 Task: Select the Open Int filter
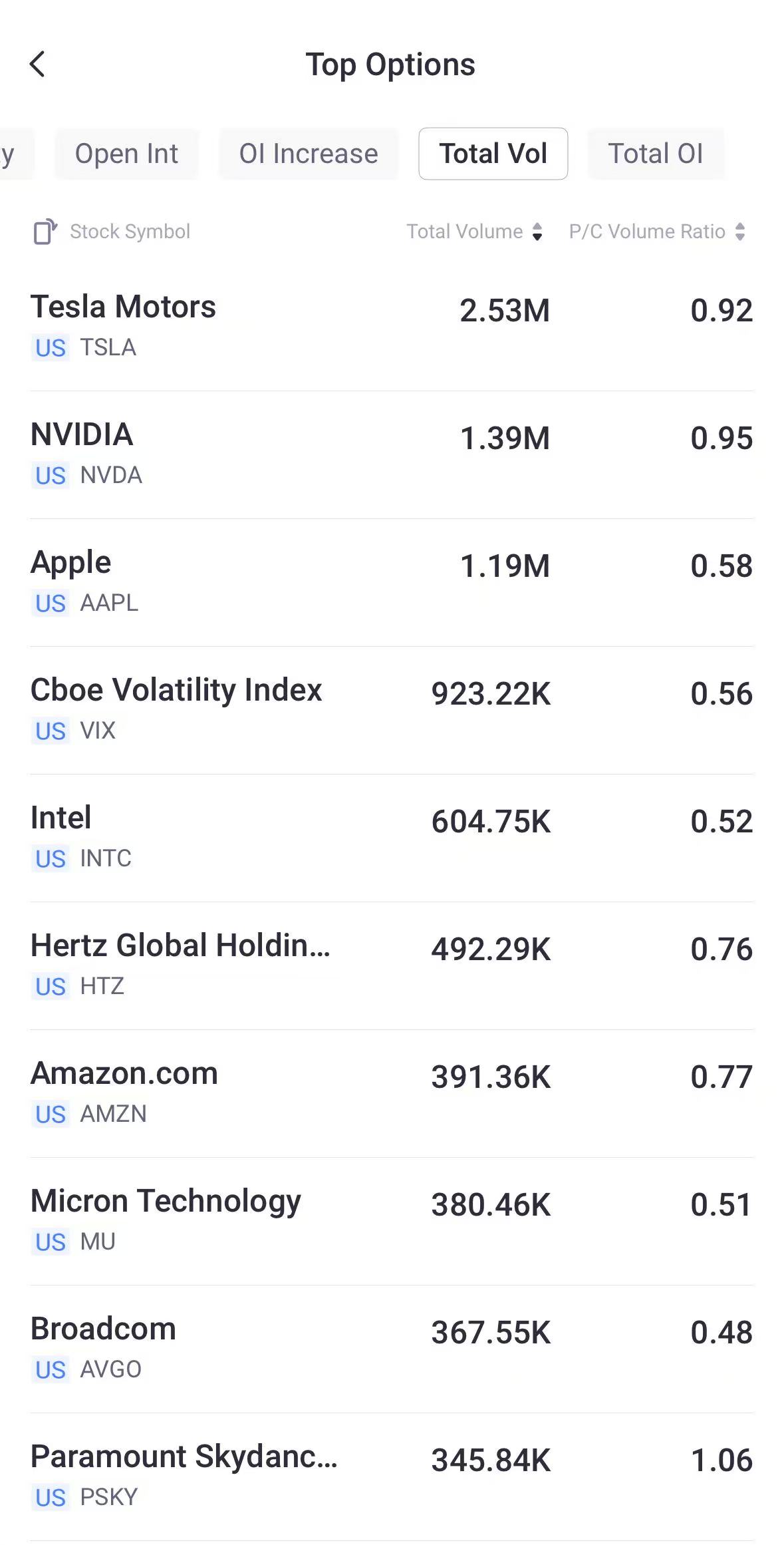pyautogui.click(x=126, y=154)
